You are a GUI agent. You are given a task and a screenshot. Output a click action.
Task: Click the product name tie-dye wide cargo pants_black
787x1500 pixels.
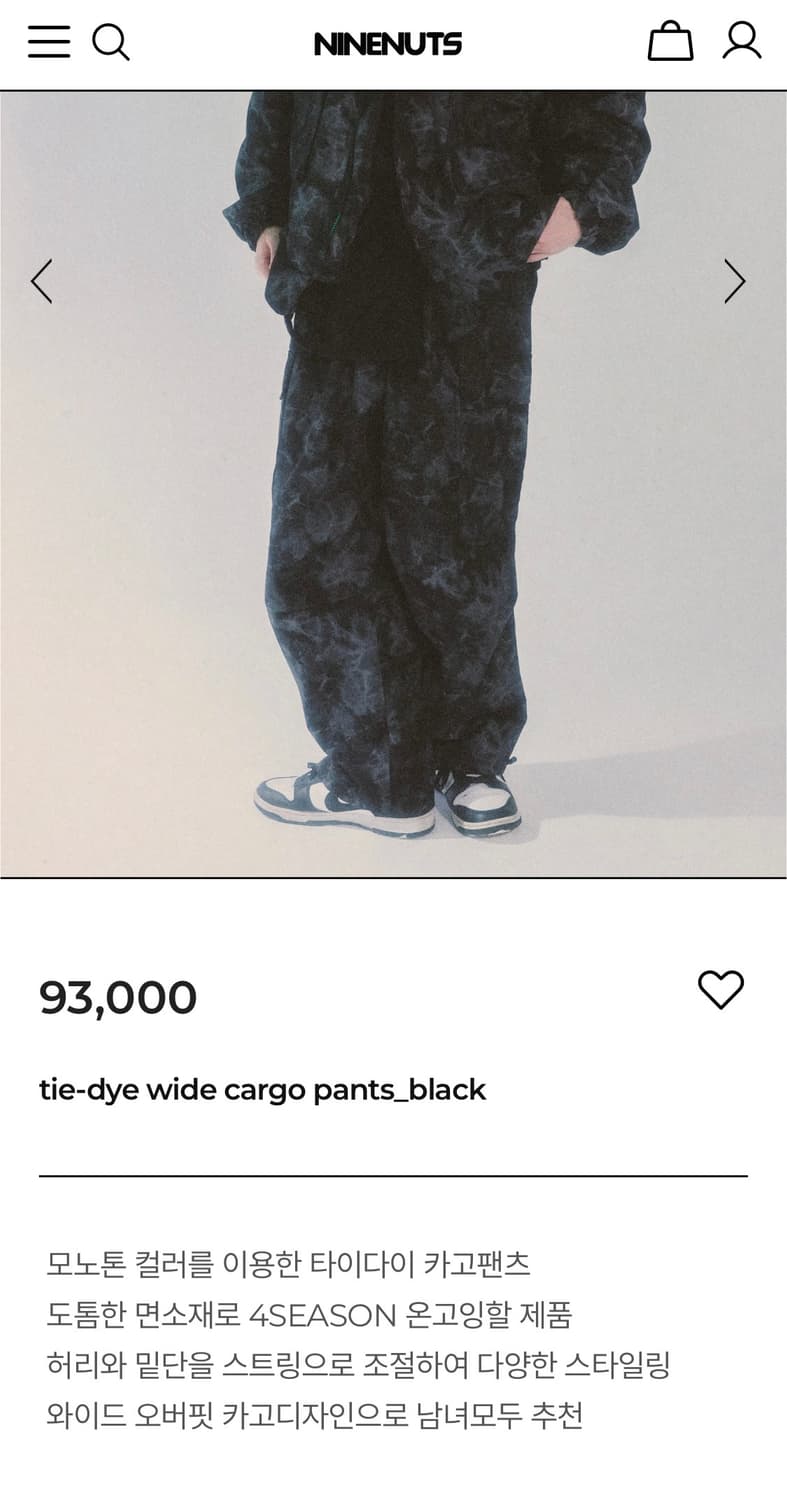(x=261, y=1089)
